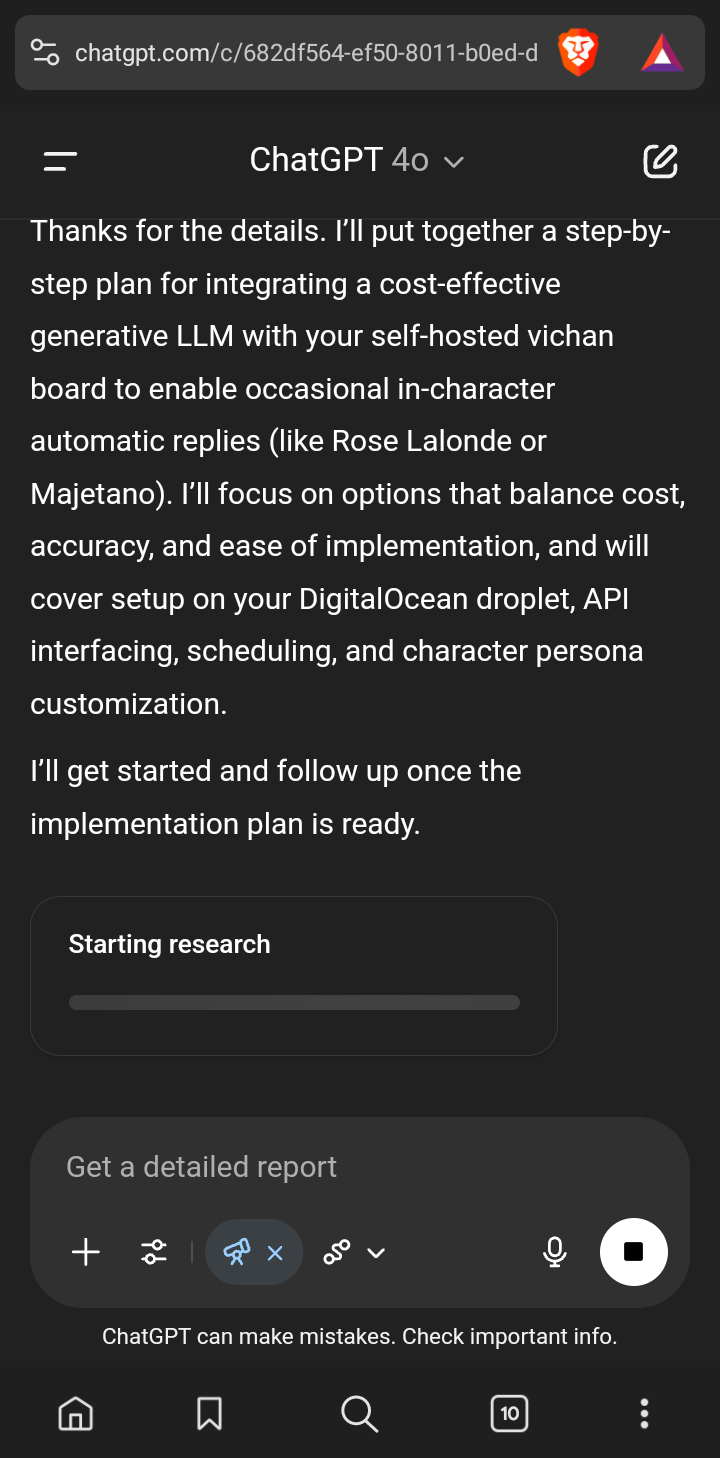Image resolution: width=720 pixels, height=1458 pixels.
Task: Open the Starting research progress card
Action: tap(294, 976)
